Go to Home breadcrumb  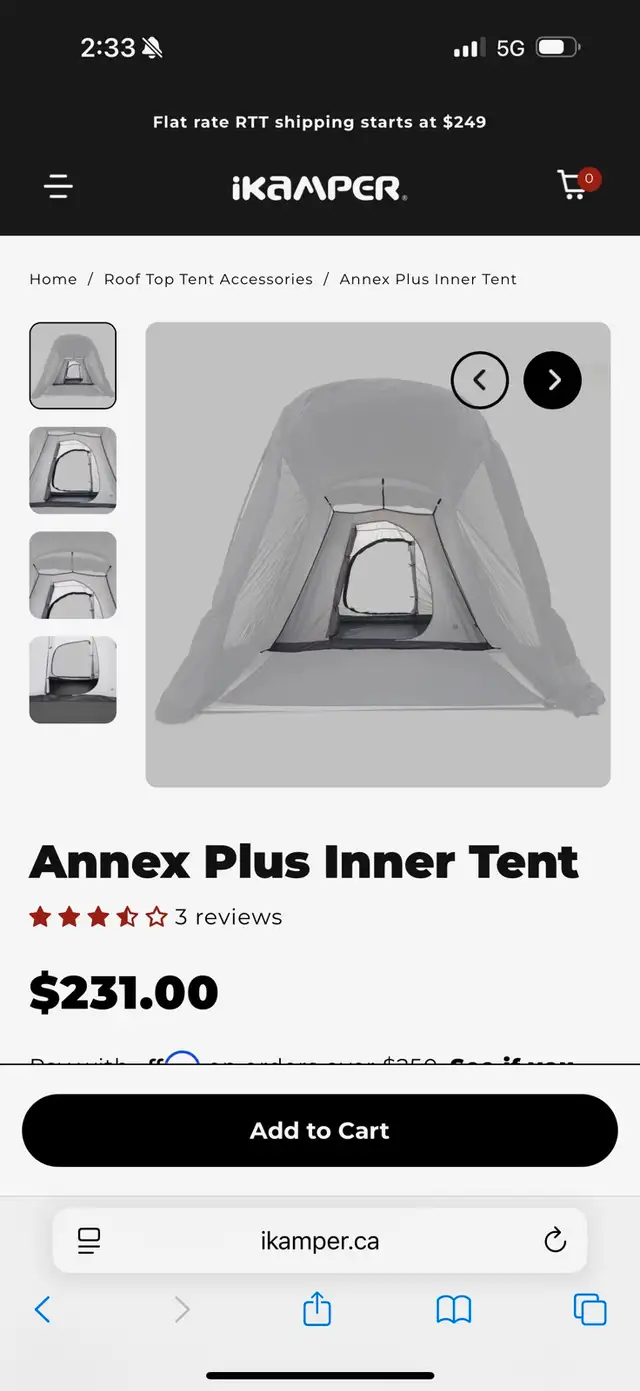(53, 279)
